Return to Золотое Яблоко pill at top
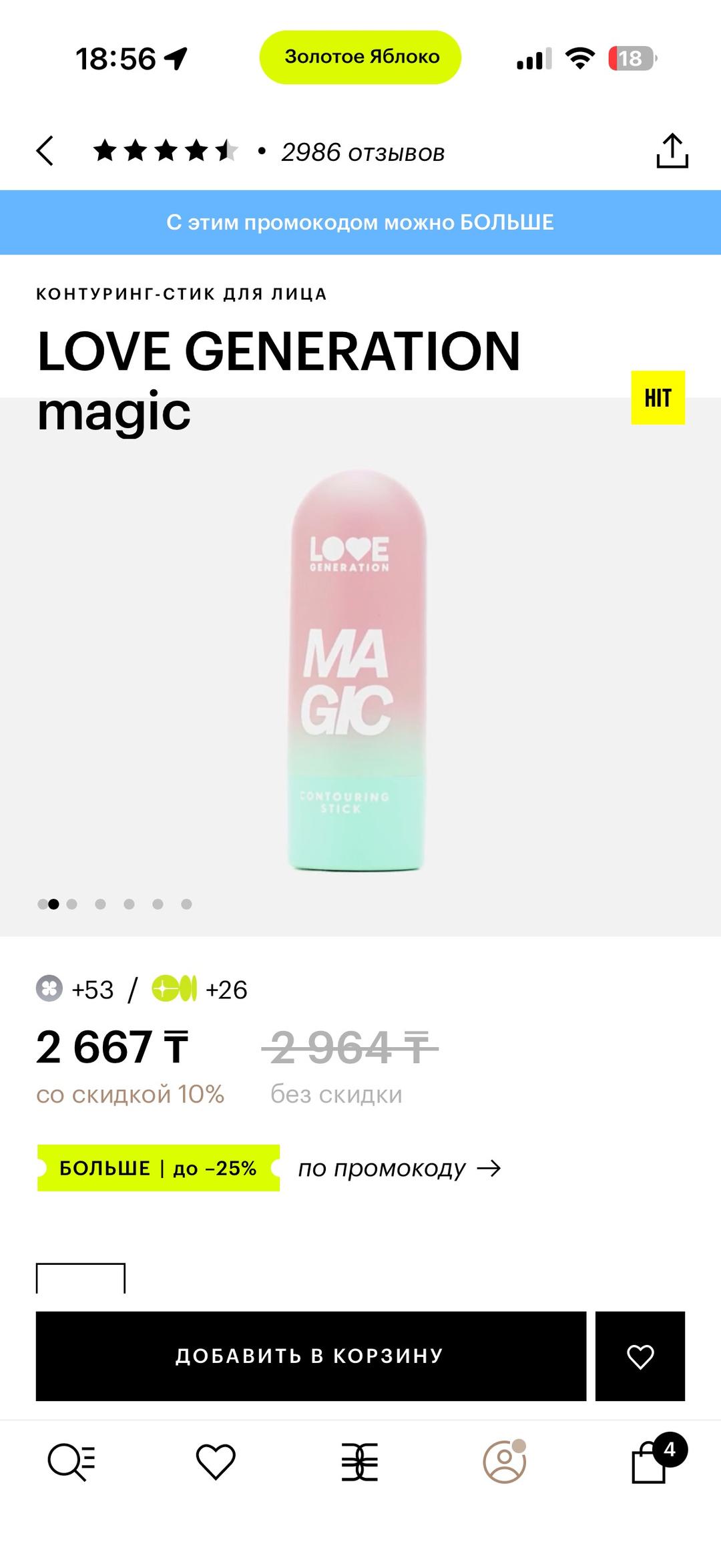 point(360,57)
